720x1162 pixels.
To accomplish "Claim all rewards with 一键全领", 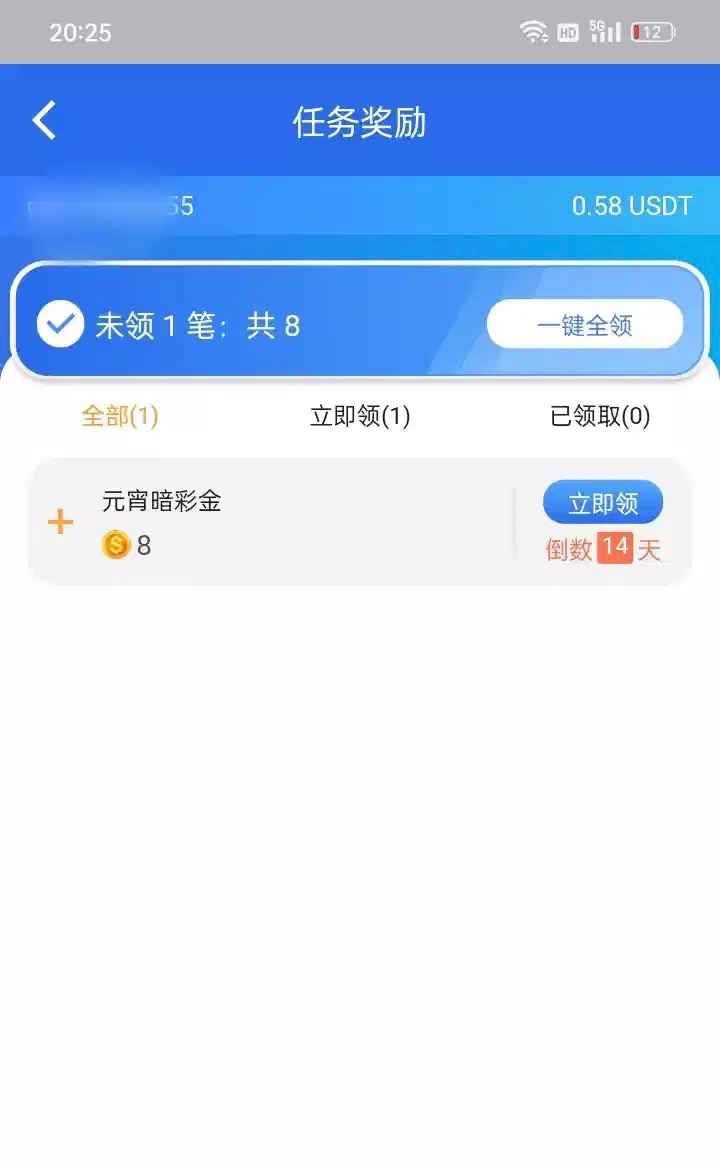I will 584,325.
